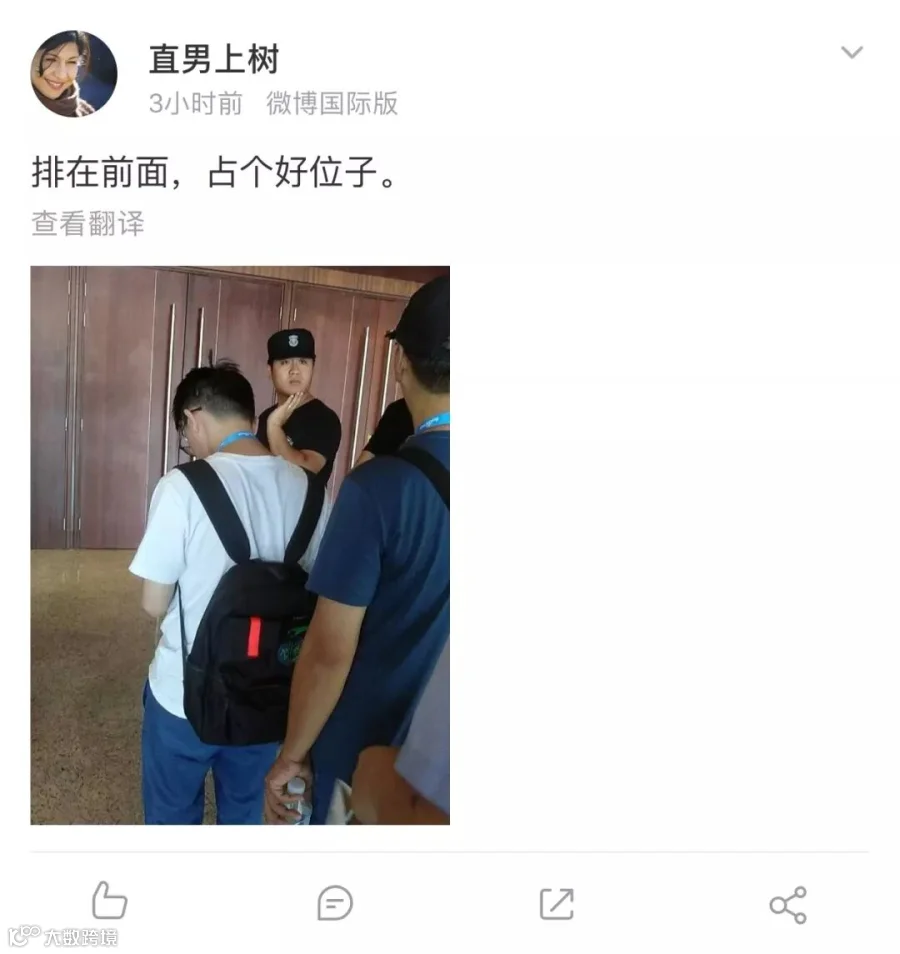The height and width of the screenshot is (954, 900).
Task: Open the profile avatar of 直男上树
Action: (x=74, y=74)
